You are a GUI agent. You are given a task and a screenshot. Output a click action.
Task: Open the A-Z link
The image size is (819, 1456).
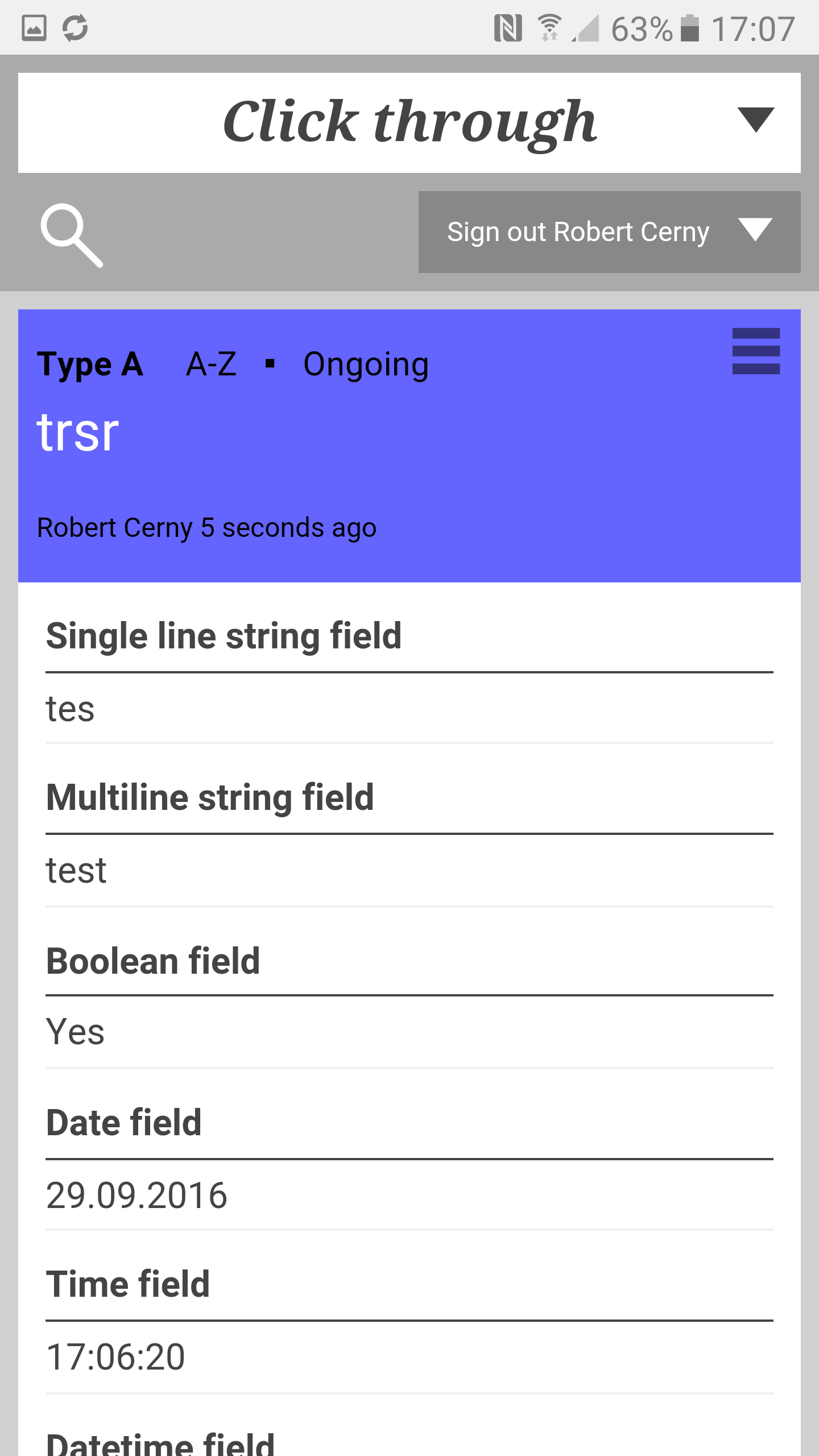pos(211,364)
